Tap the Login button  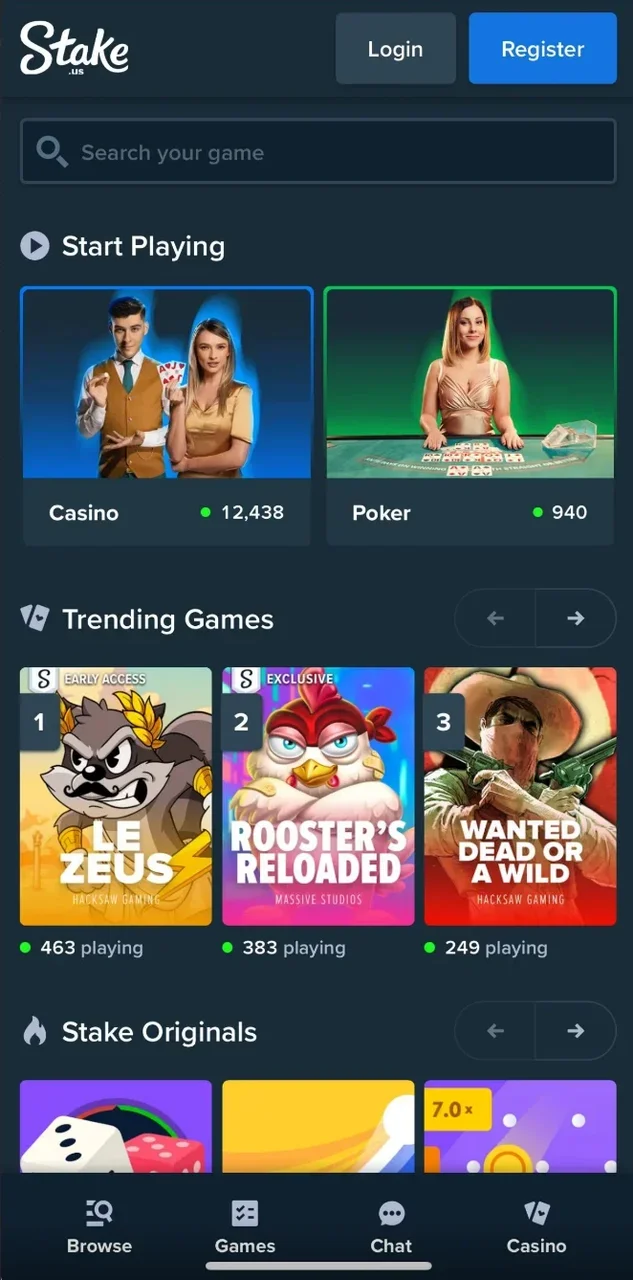395,49
